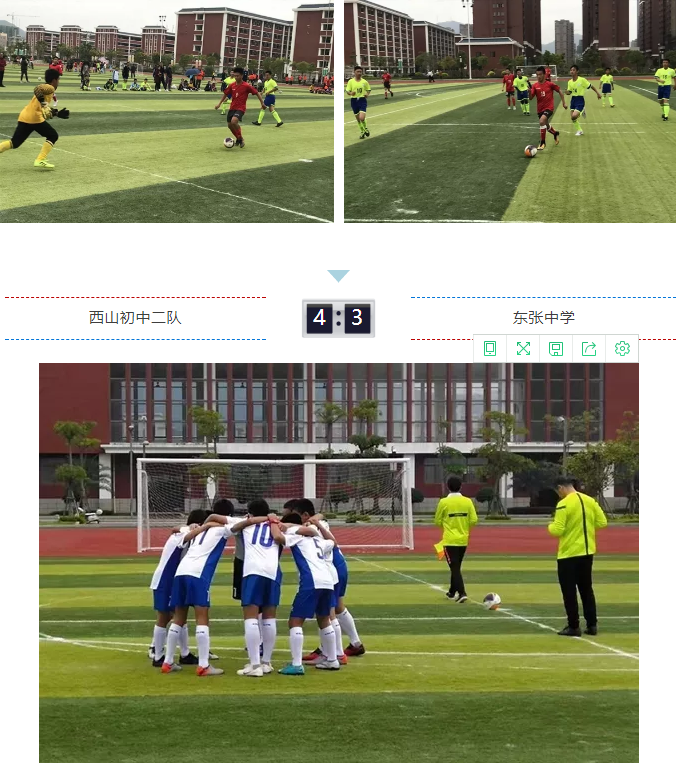Share the huddle photo

[x=589, y=348]
